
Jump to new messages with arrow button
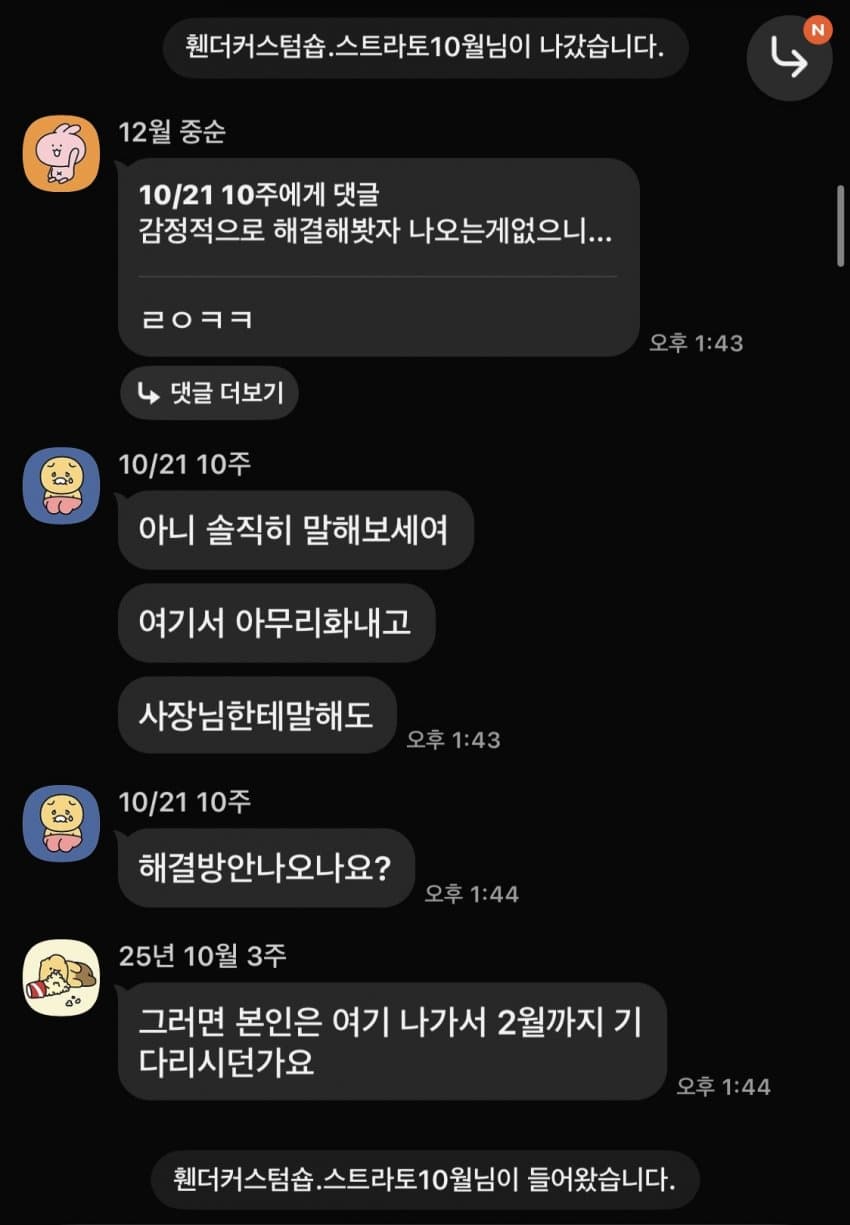tap(789, 59)
